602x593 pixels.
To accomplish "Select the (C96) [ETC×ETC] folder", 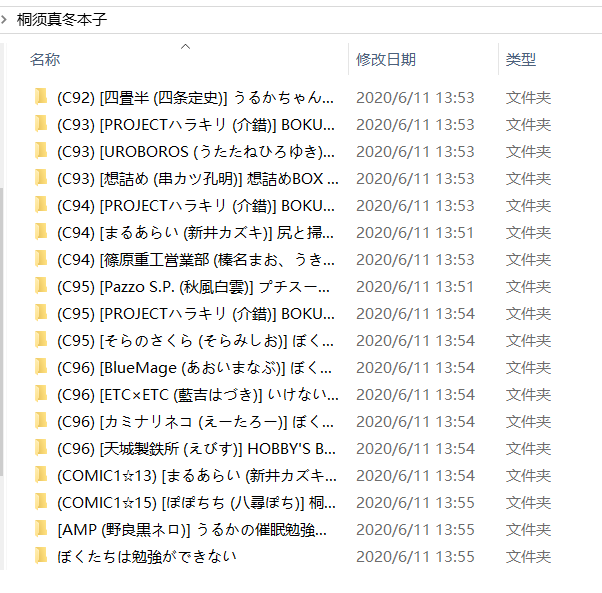I will click(x=195, y=394).
